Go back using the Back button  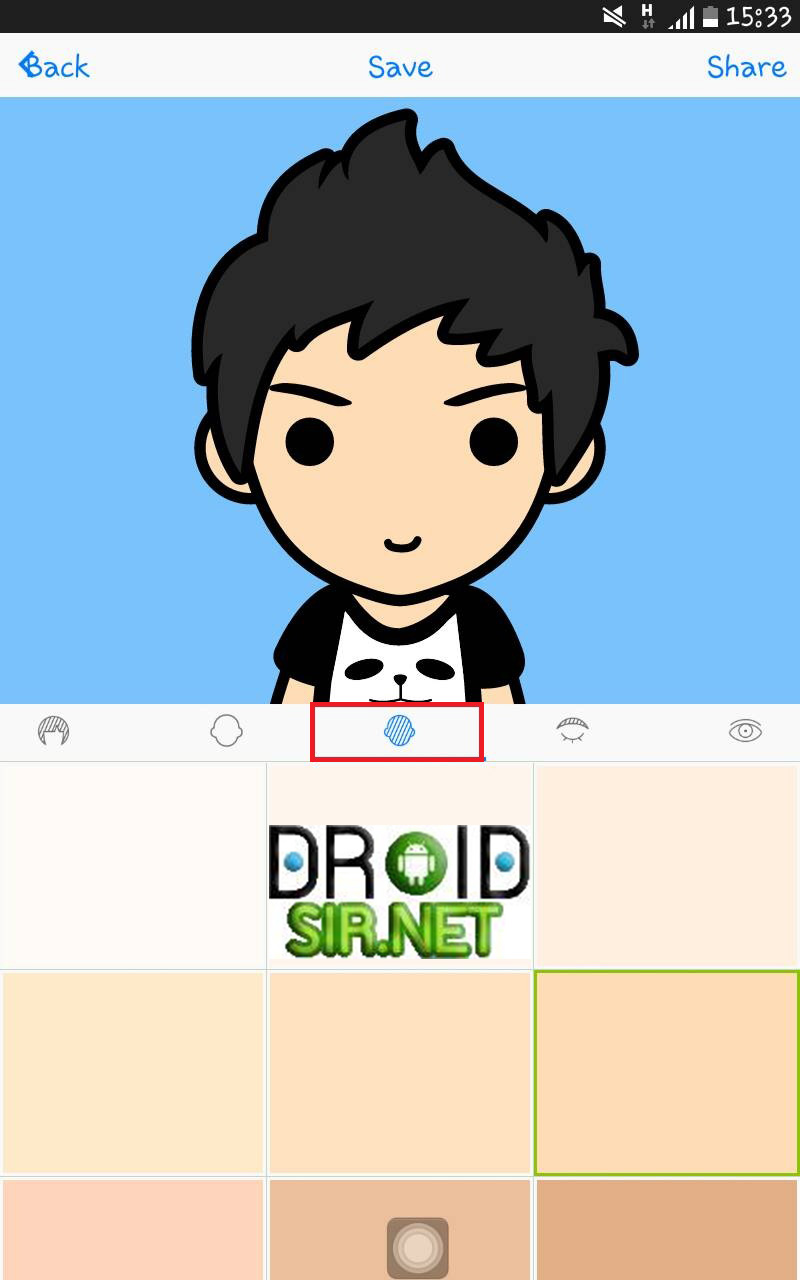pos(55,66)
